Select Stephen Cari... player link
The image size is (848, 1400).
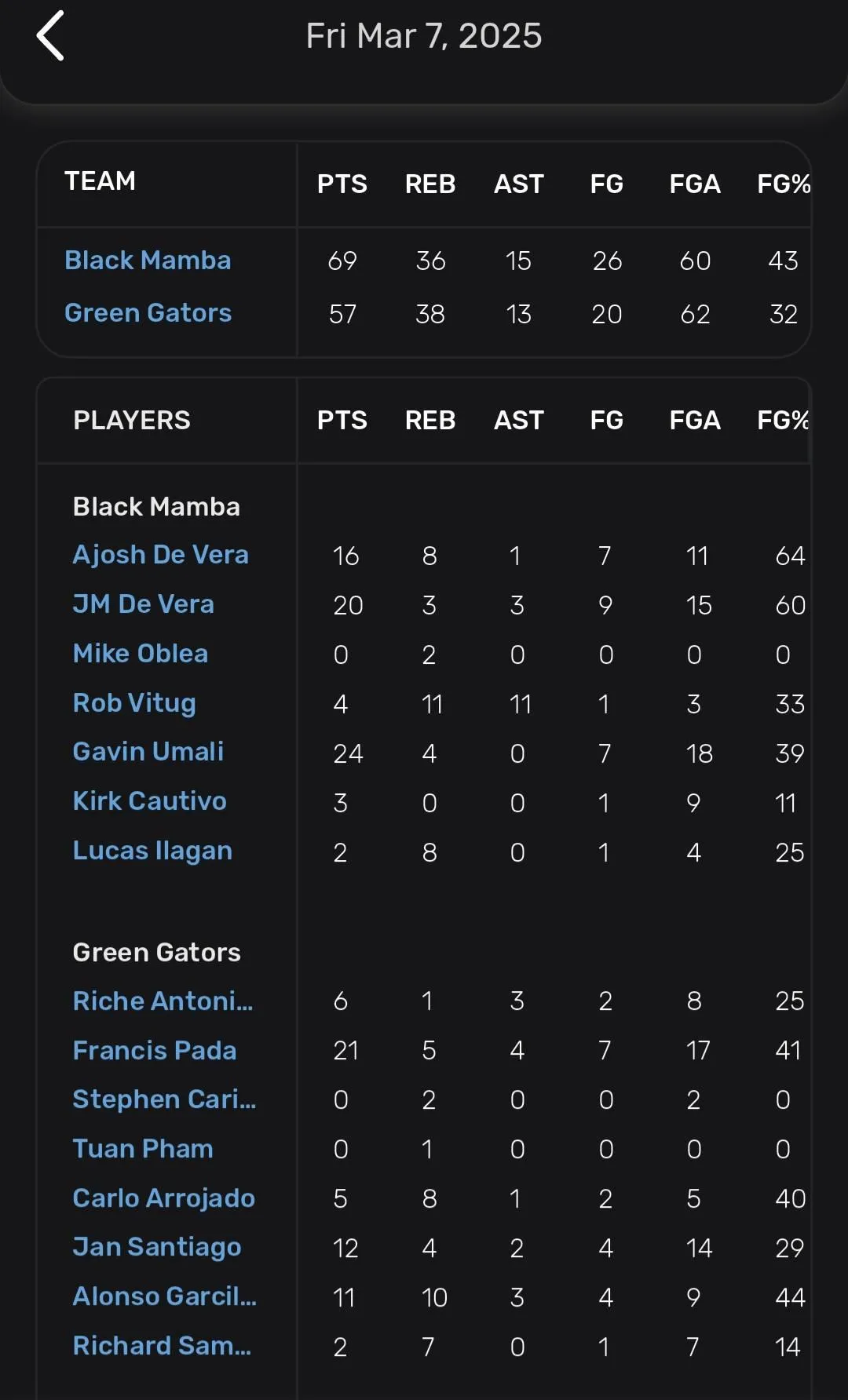click(164, 1099)
